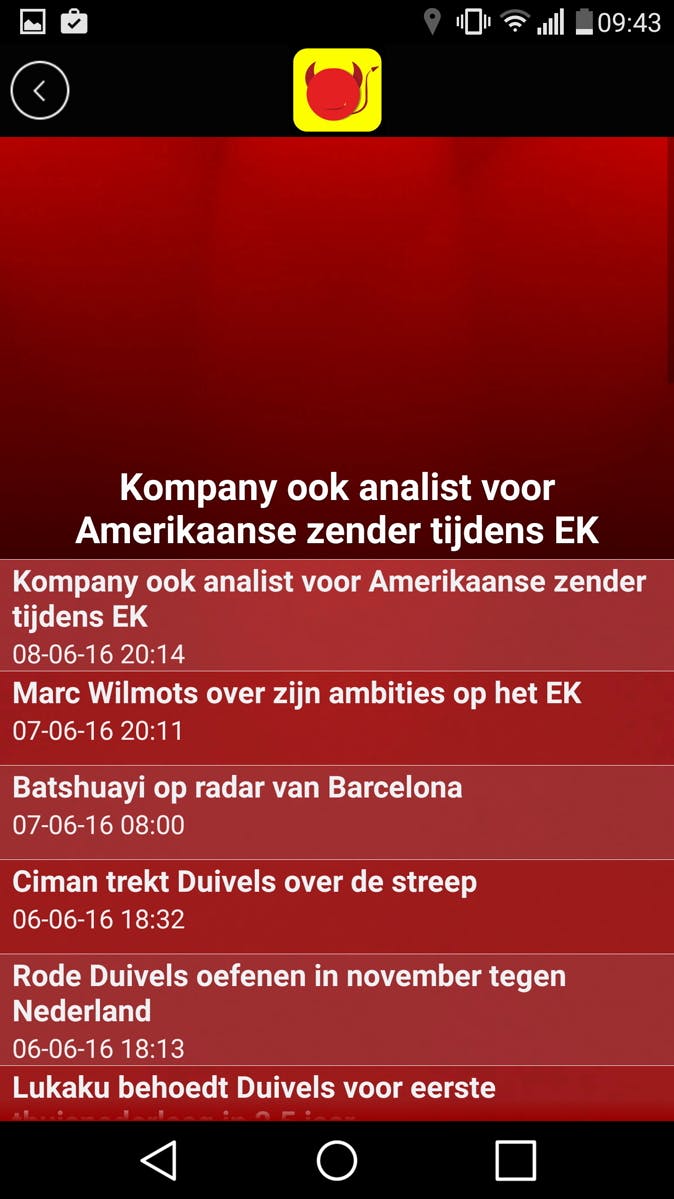This screenshot has height=1199, width=674.
Task: View Ciman trekt Duivels over de streep
Action: pos(337,899)
